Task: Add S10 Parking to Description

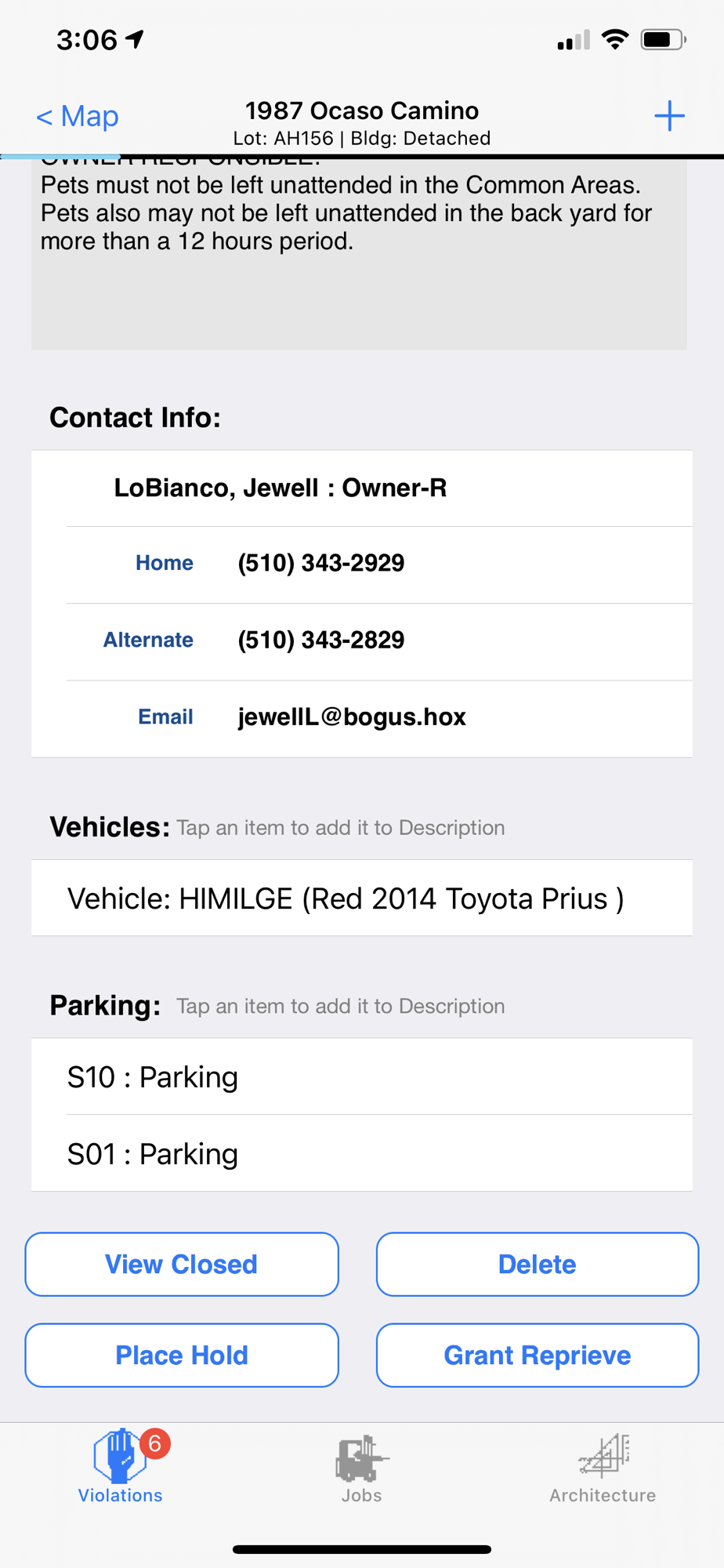Action: coord(362,1077)
